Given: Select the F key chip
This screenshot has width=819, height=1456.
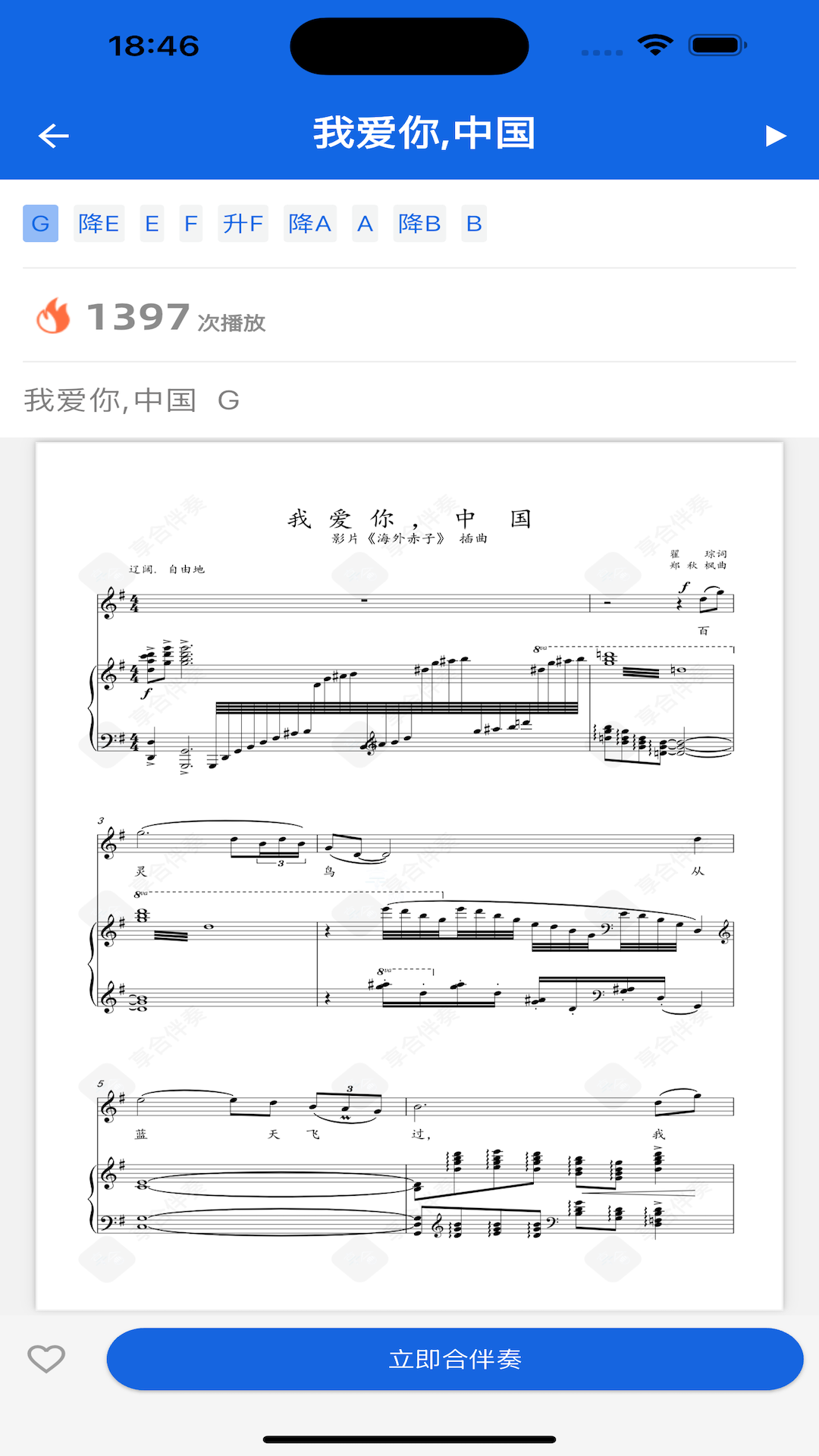Looking at the screenshot, I should 191,224.
